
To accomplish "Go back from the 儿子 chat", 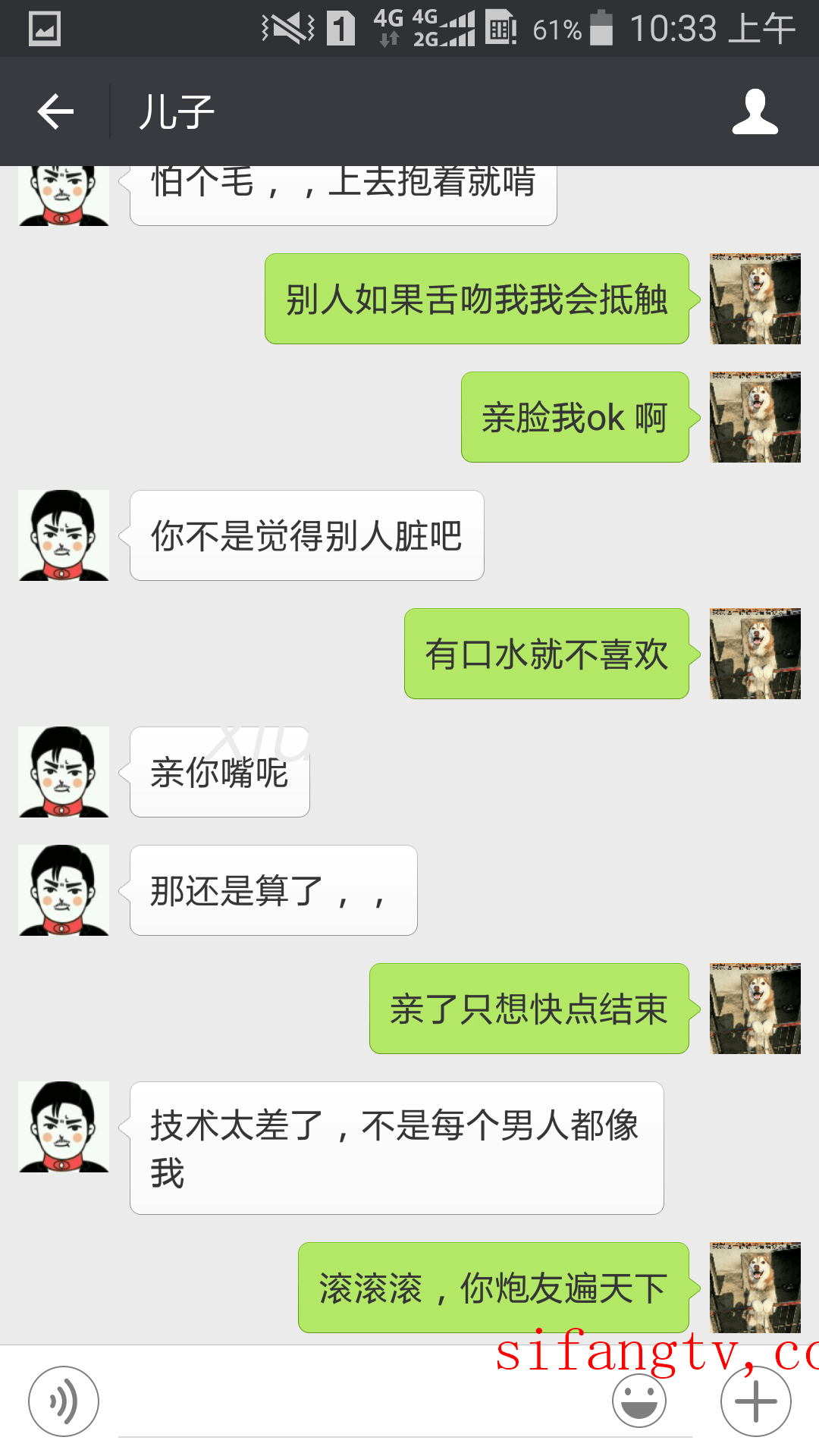I will tap(55, 112).
